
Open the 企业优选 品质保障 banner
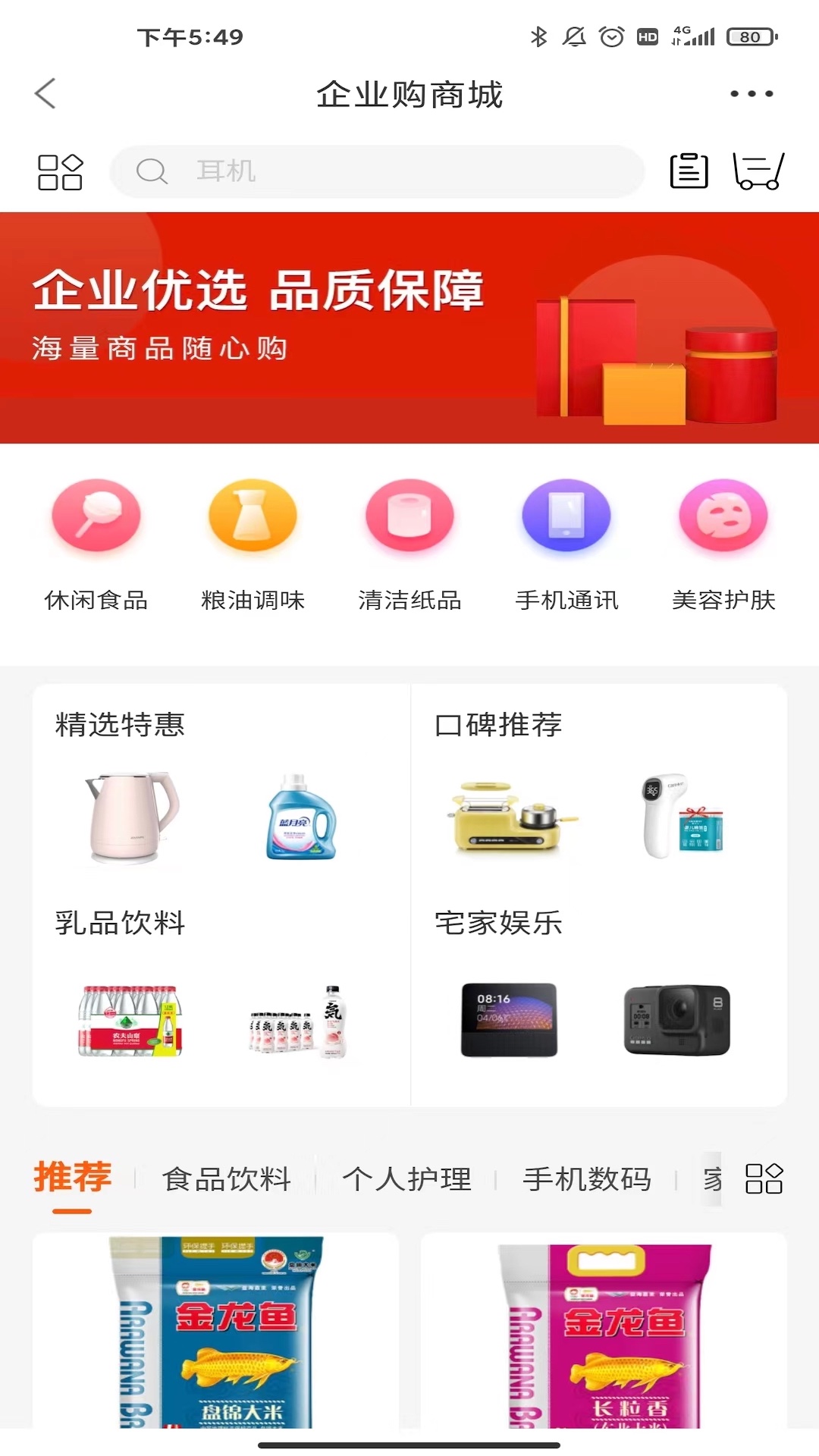coord(409,328)
